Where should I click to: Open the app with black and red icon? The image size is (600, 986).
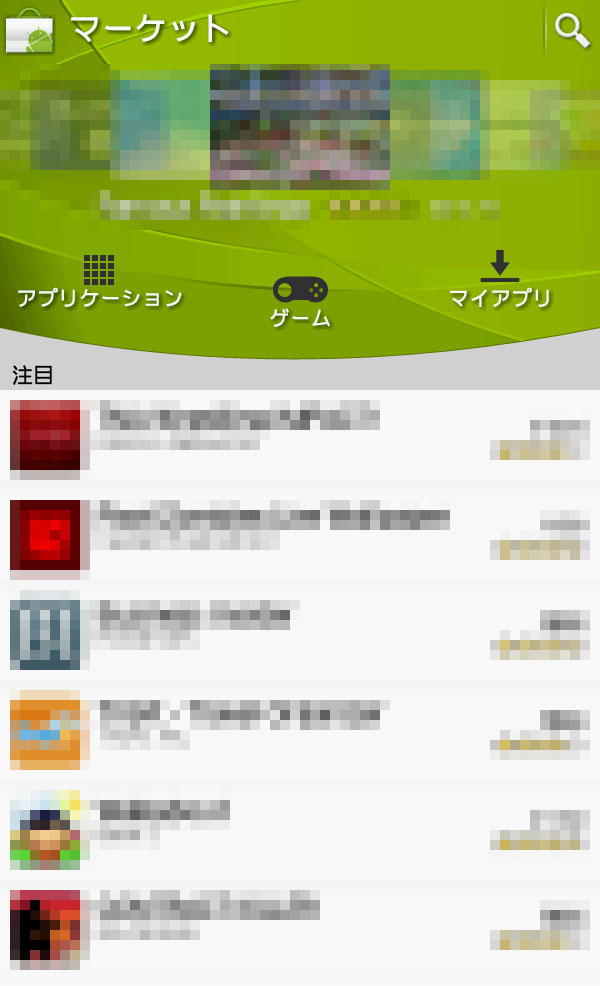click(x=300, y=927)
